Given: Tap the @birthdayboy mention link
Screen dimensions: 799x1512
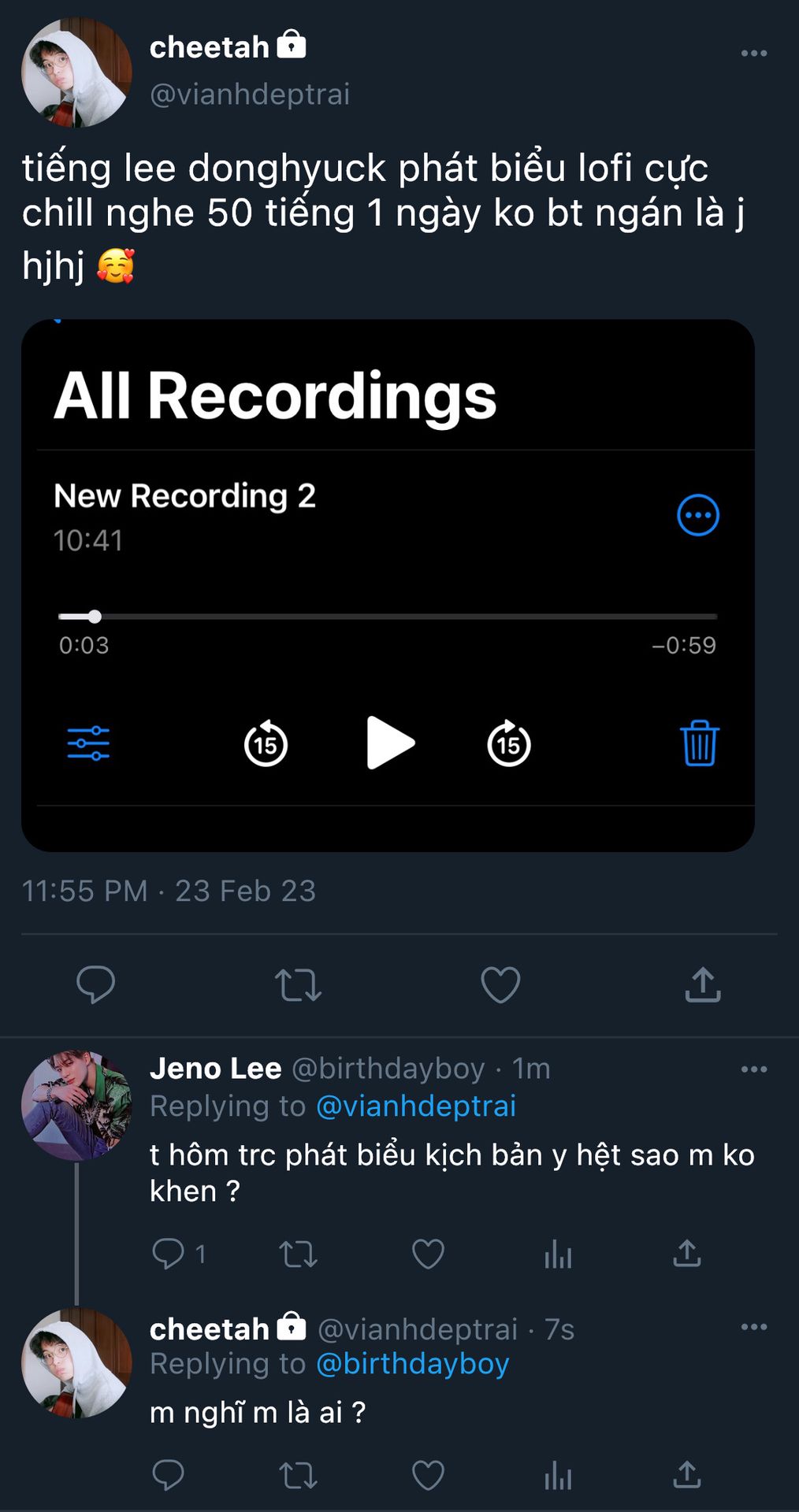Looking at the screenshot, I should point(412,1364).
